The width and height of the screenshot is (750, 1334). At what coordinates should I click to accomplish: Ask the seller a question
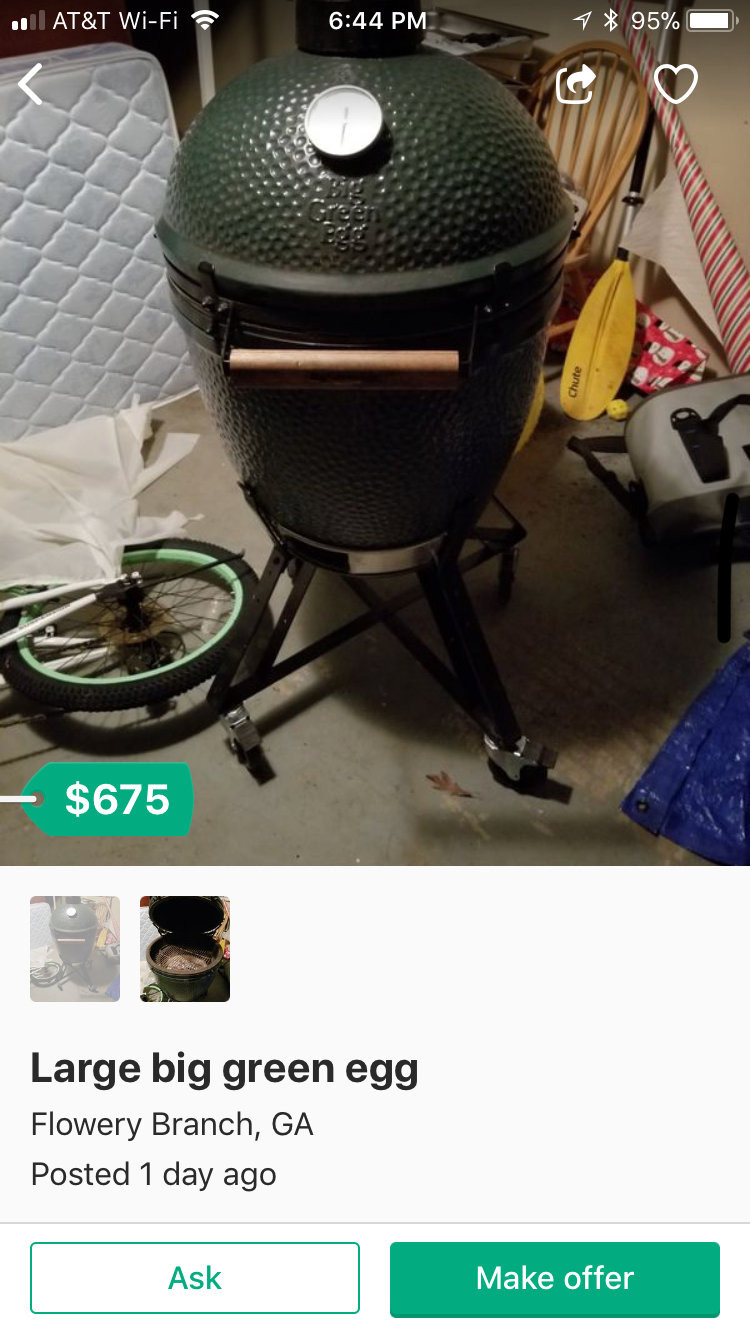coord(195,1277)
